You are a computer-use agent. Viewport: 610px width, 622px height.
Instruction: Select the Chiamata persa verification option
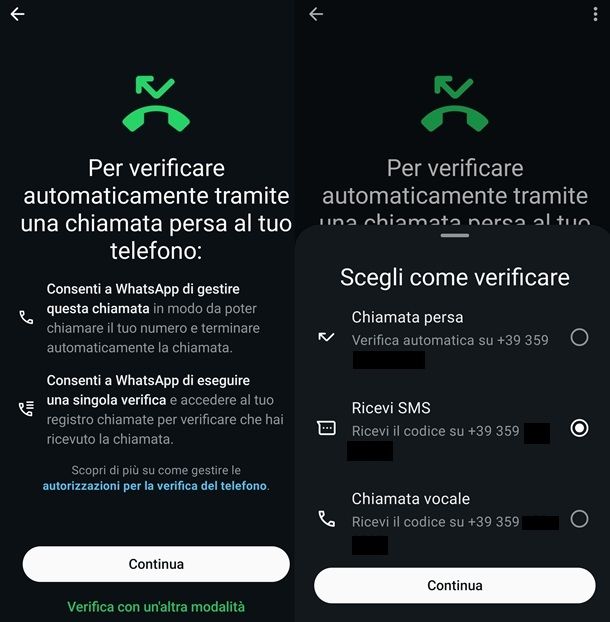click(x=579, y=338)
